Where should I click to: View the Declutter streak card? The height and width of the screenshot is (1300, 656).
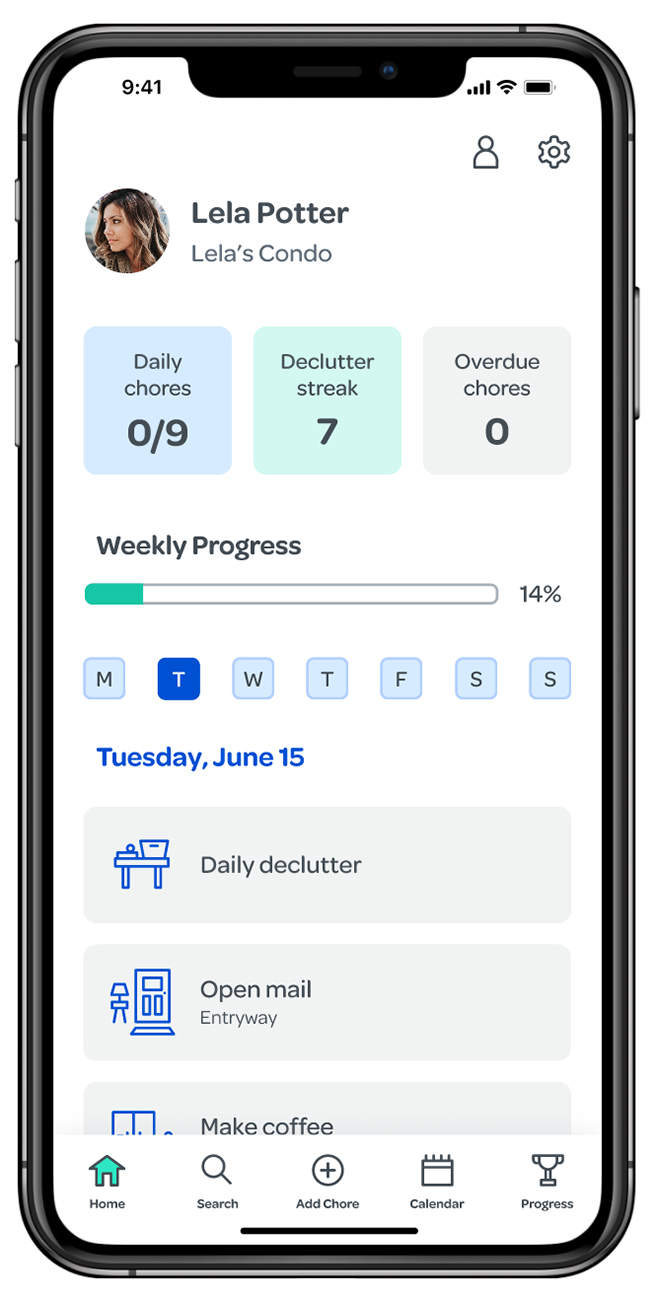tap(327, 400)
